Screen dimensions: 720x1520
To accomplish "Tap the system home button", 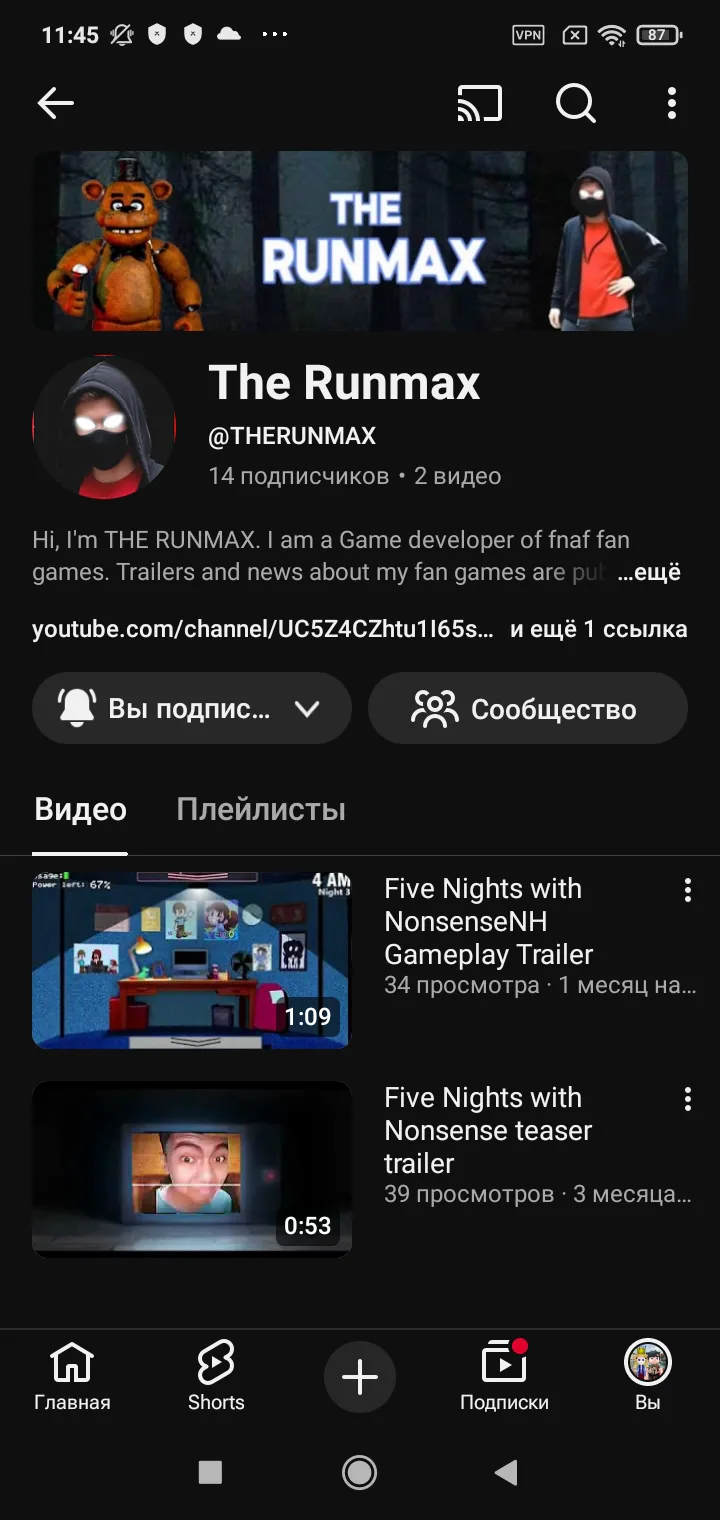I will tap(360, 1472).
